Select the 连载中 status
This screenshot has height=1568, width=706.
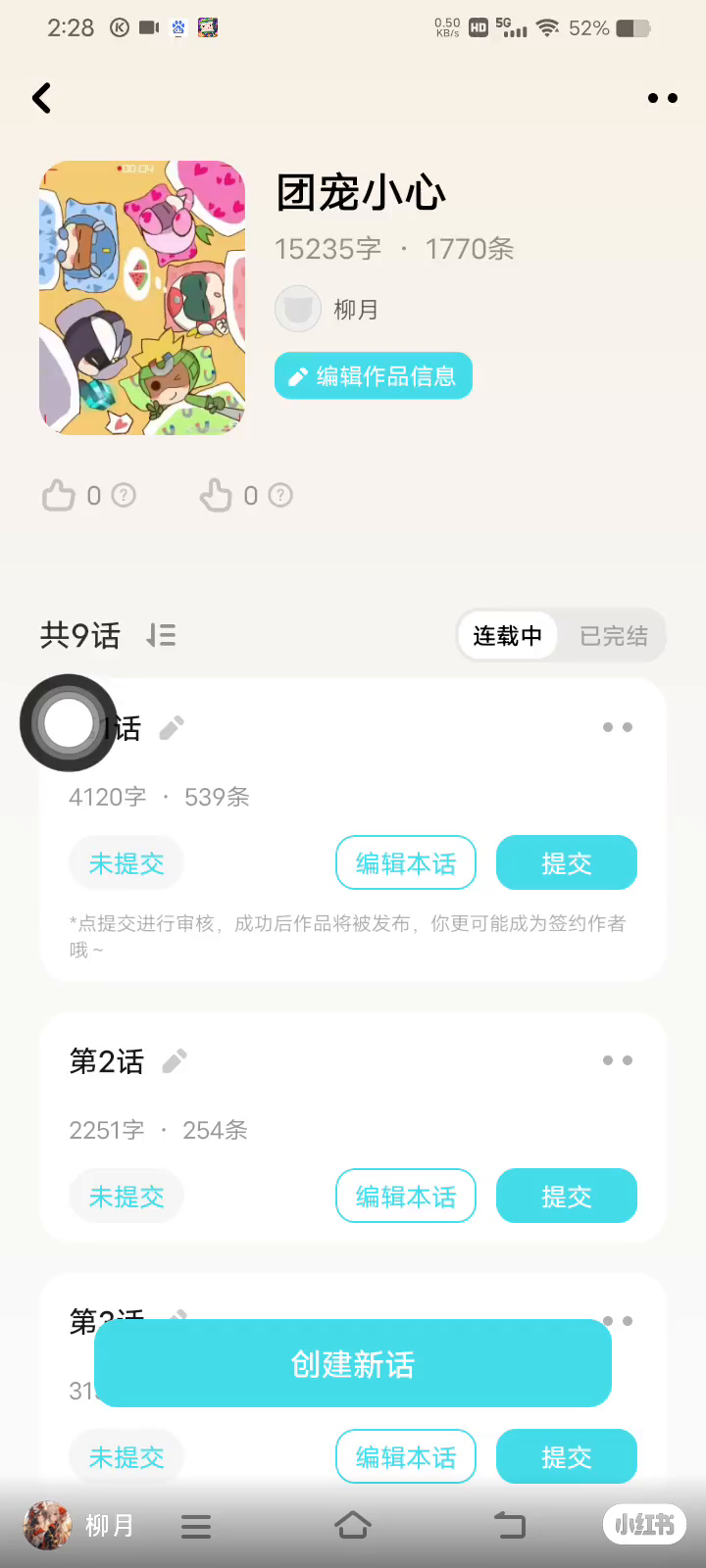pyautogui.click(x=507, y=636)
